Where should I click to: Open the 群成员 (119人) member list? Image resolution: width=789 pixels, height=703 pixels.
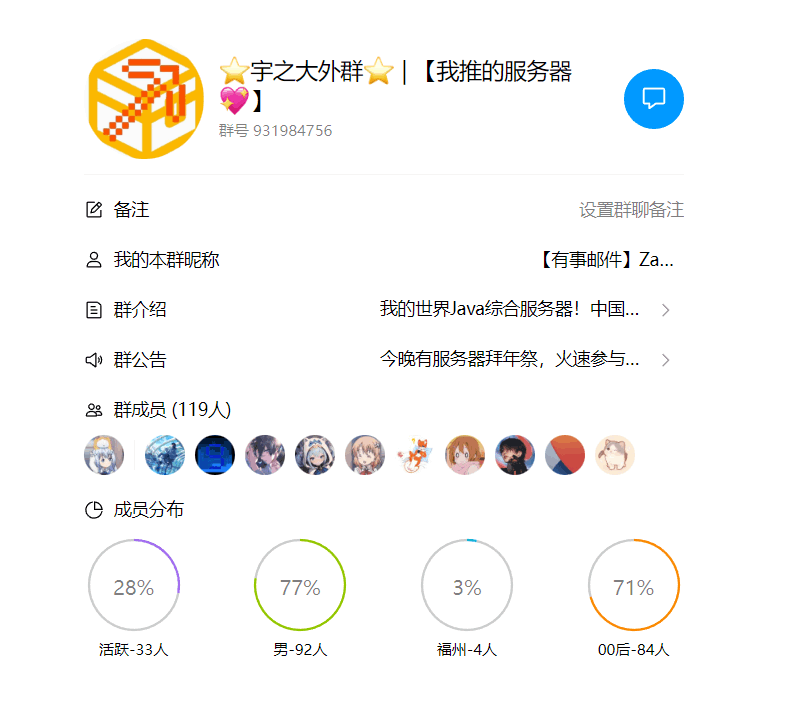pyautogui.click(x=172, y=410)
